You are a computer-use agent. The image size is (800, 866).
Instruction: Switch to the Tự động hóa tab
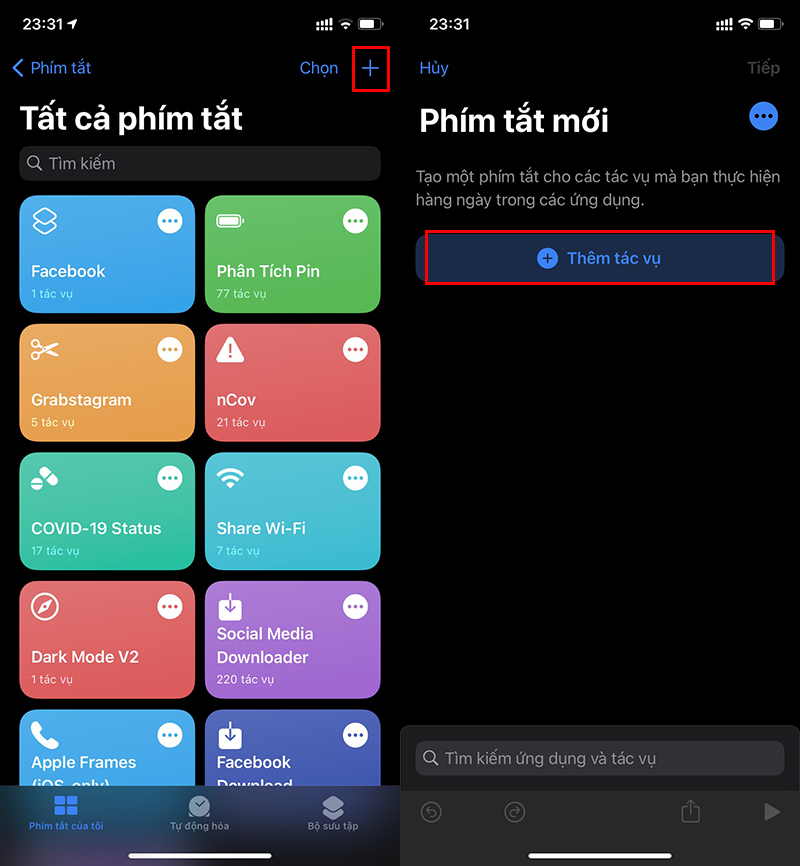point(199,814)
